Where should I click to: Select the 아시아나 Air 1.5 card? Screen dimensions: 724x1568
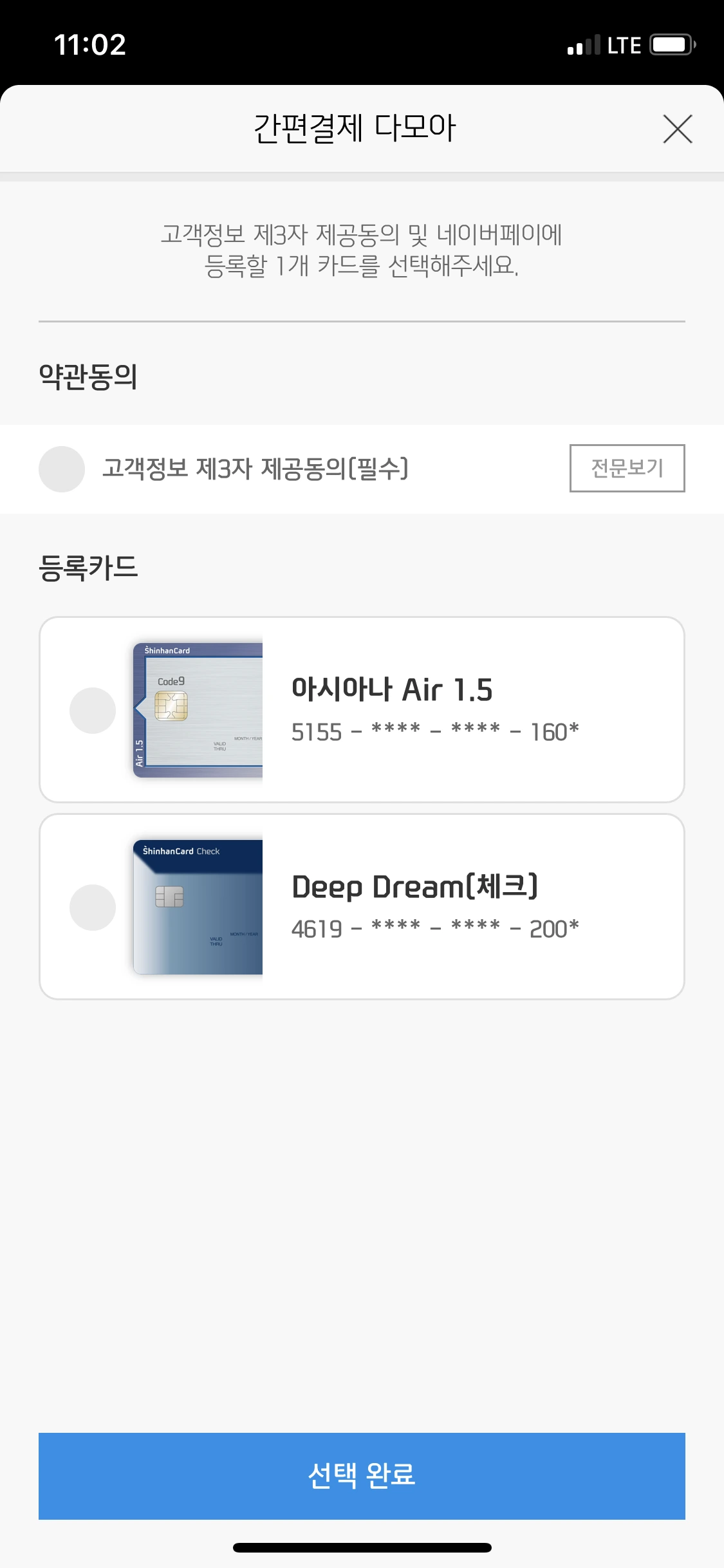coord(93,711)
